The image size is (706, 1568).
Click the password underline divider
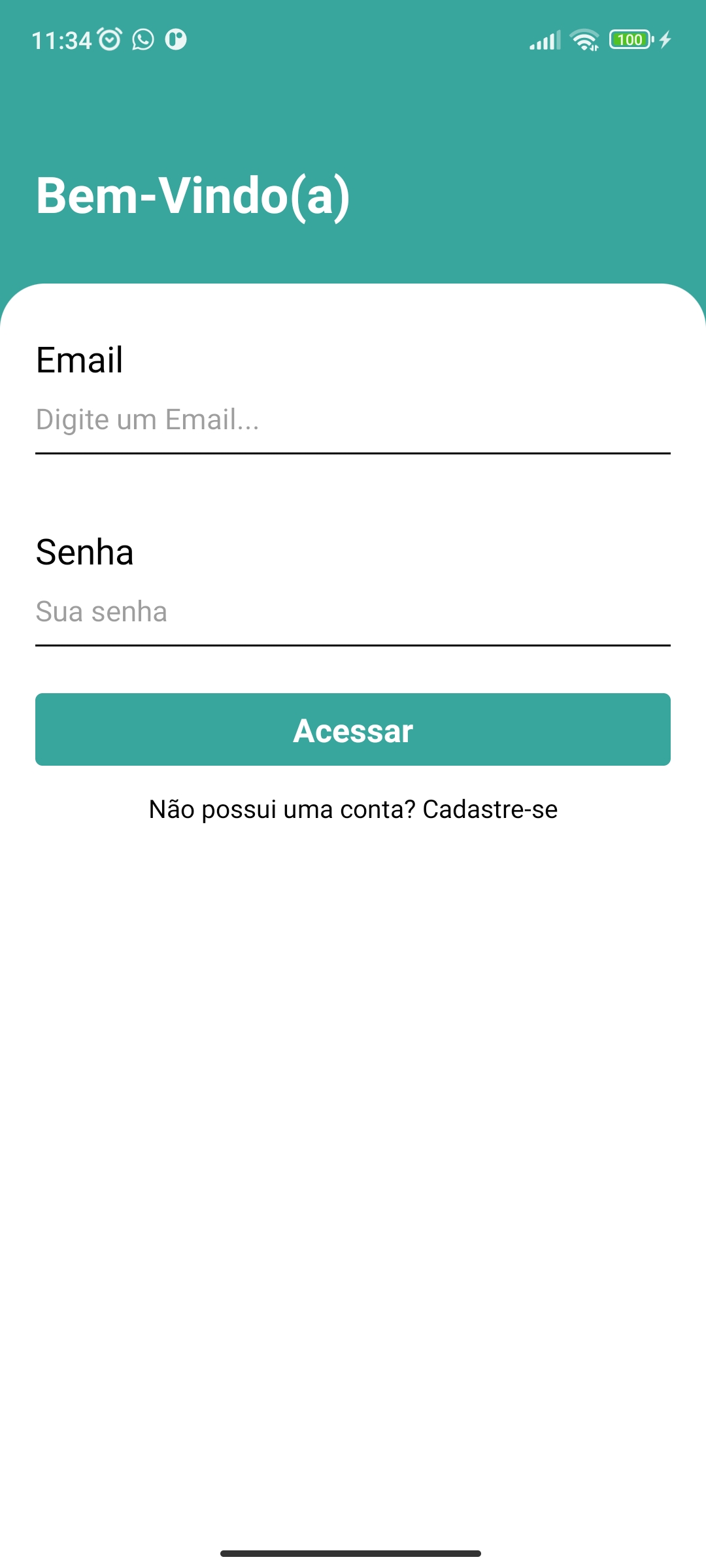click(x=353, y=645)
